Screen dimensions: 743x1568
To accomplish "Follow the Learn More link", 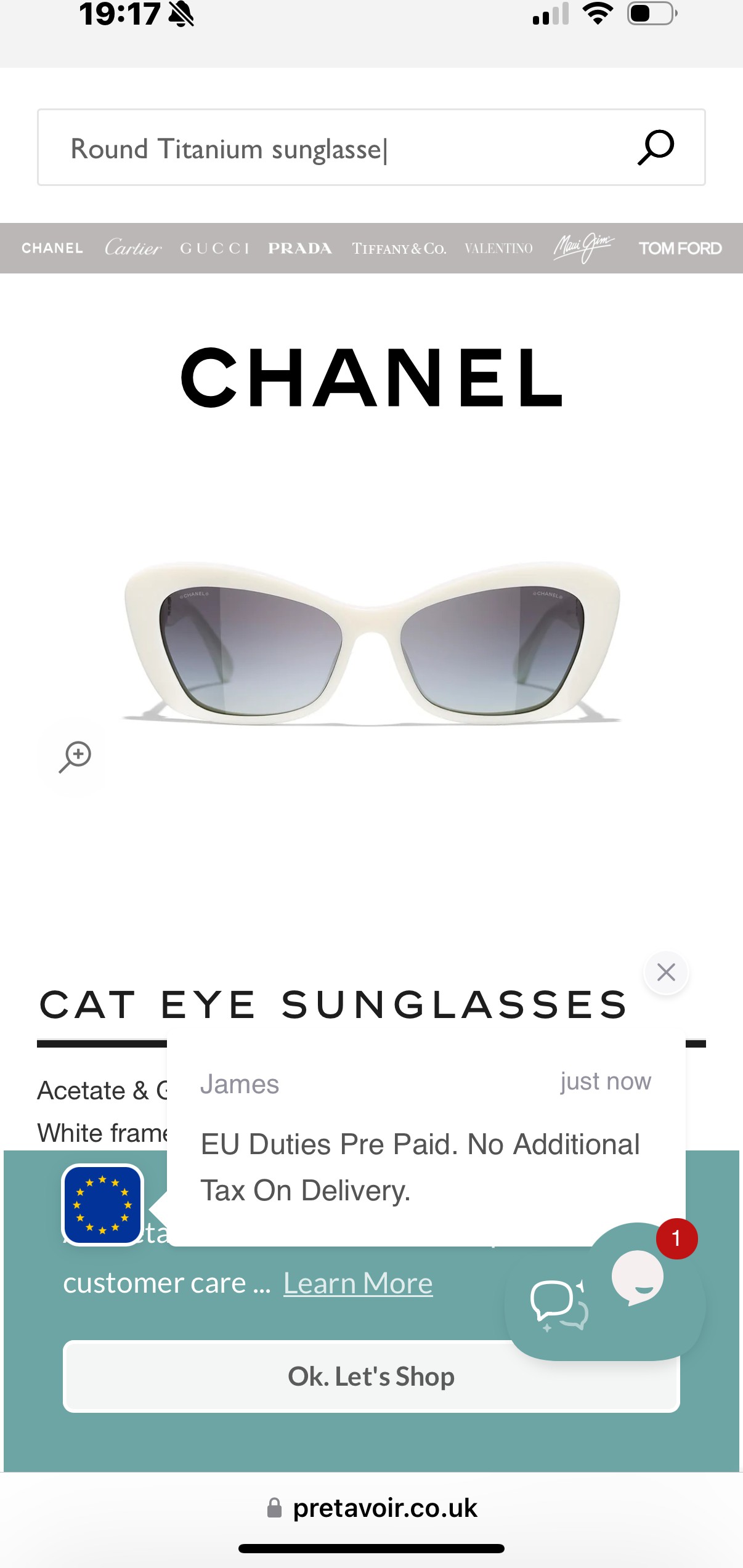I will [358, 1283].
